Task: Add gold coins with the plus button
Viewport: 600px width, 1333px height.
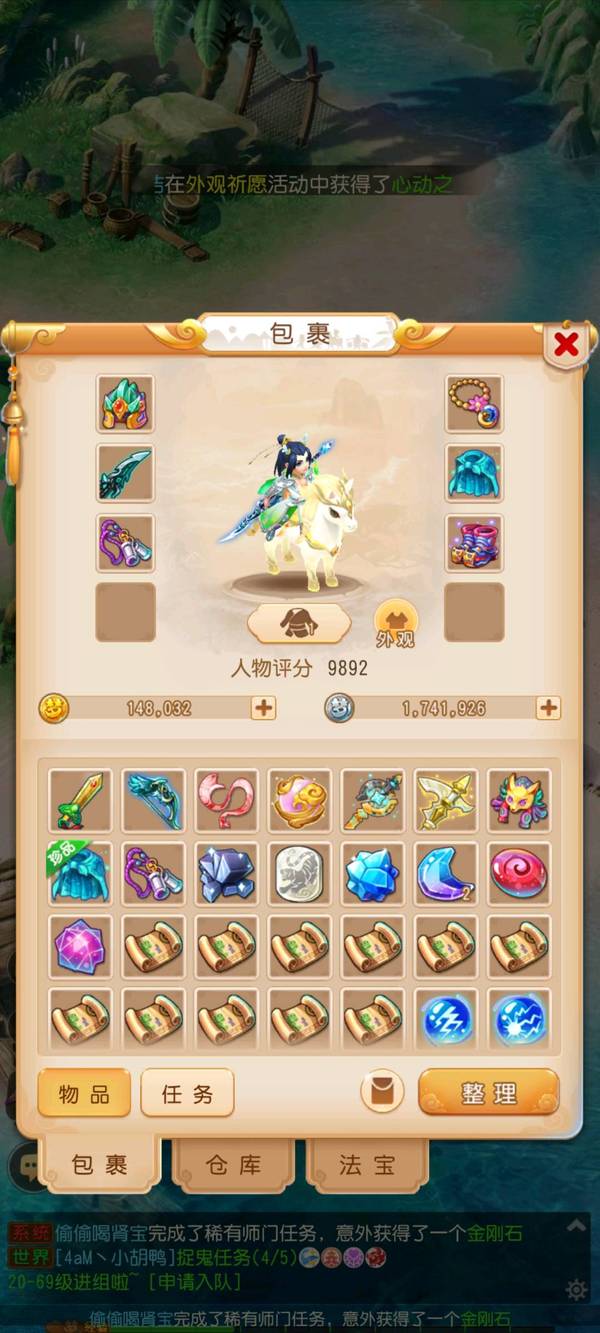Action: click(x=263, y=708)
